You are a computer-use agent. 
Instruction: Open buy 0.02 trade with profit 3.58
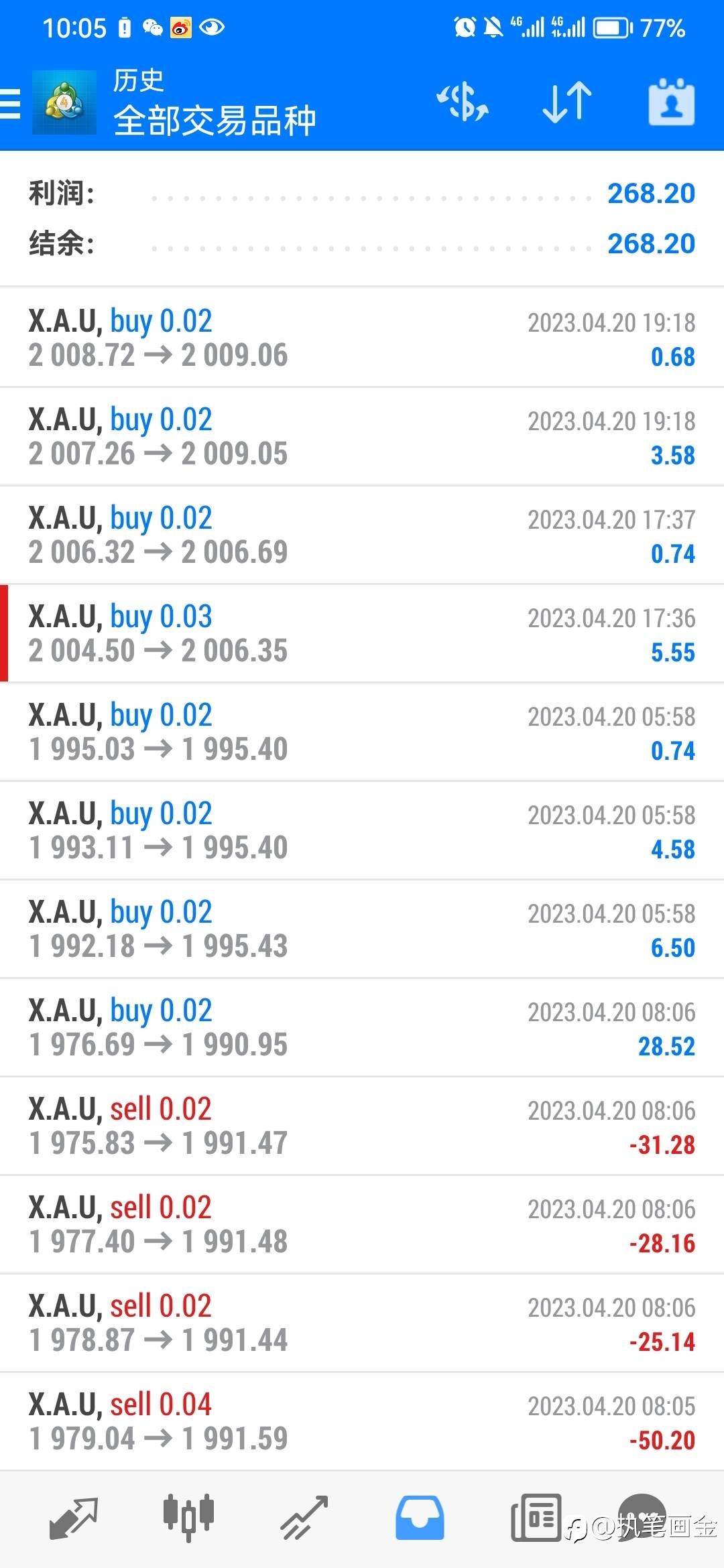(362, 436)
